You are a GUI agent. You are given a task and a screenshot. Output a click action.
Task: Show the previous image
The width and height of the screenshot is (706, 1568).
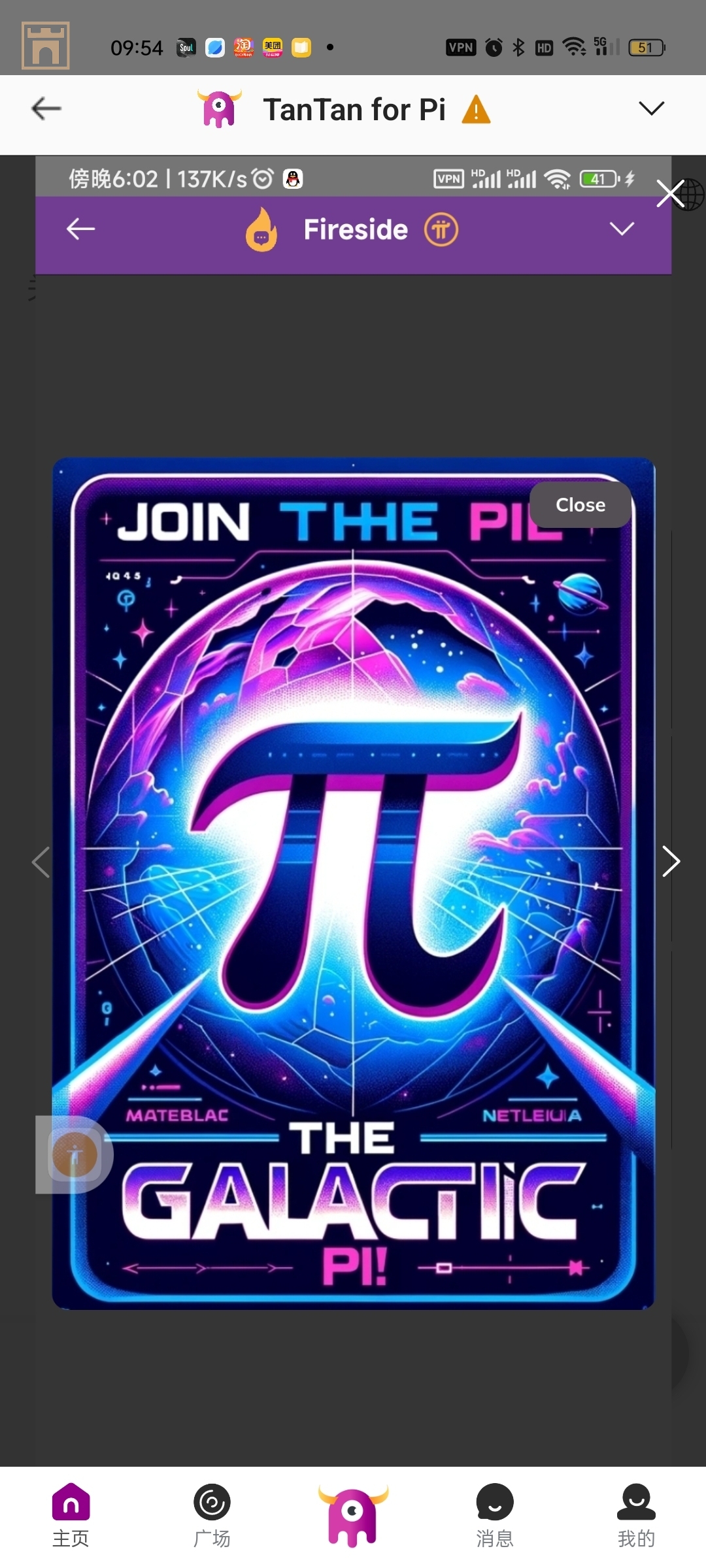(41, 861)
